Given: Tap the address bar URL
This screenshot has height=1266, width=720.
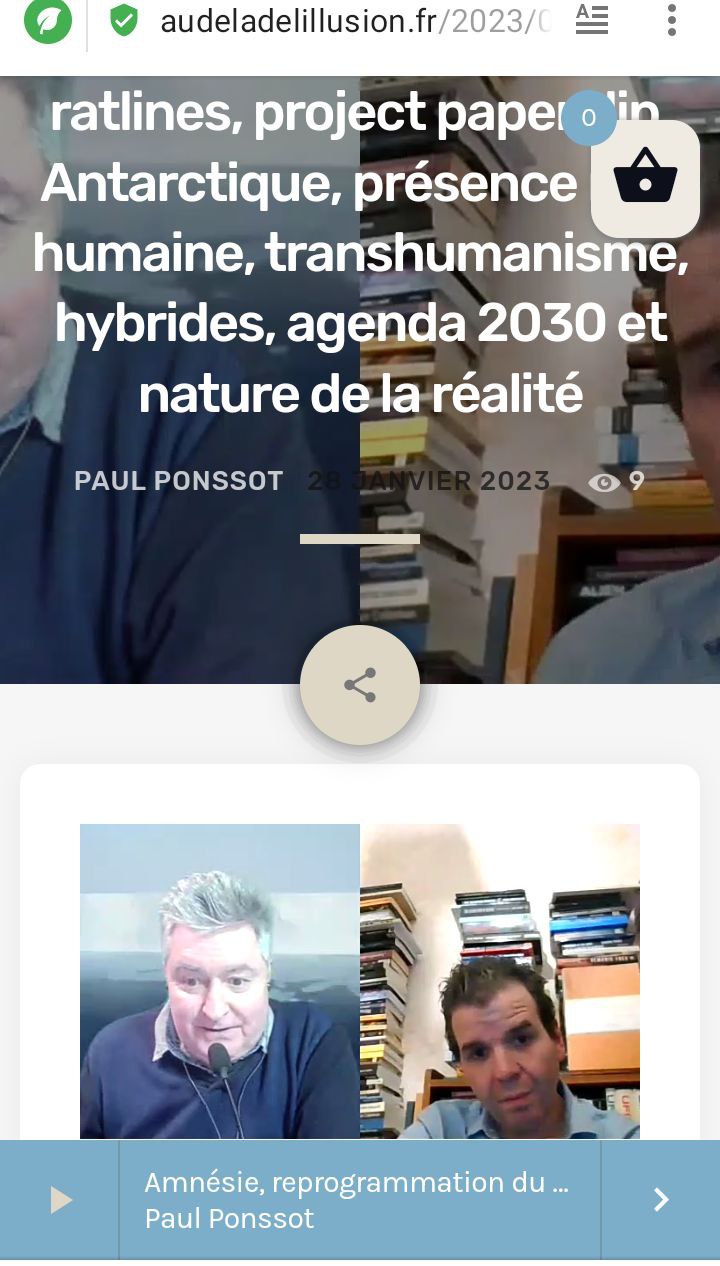Looking at the screenshot, I should (355, 22).
